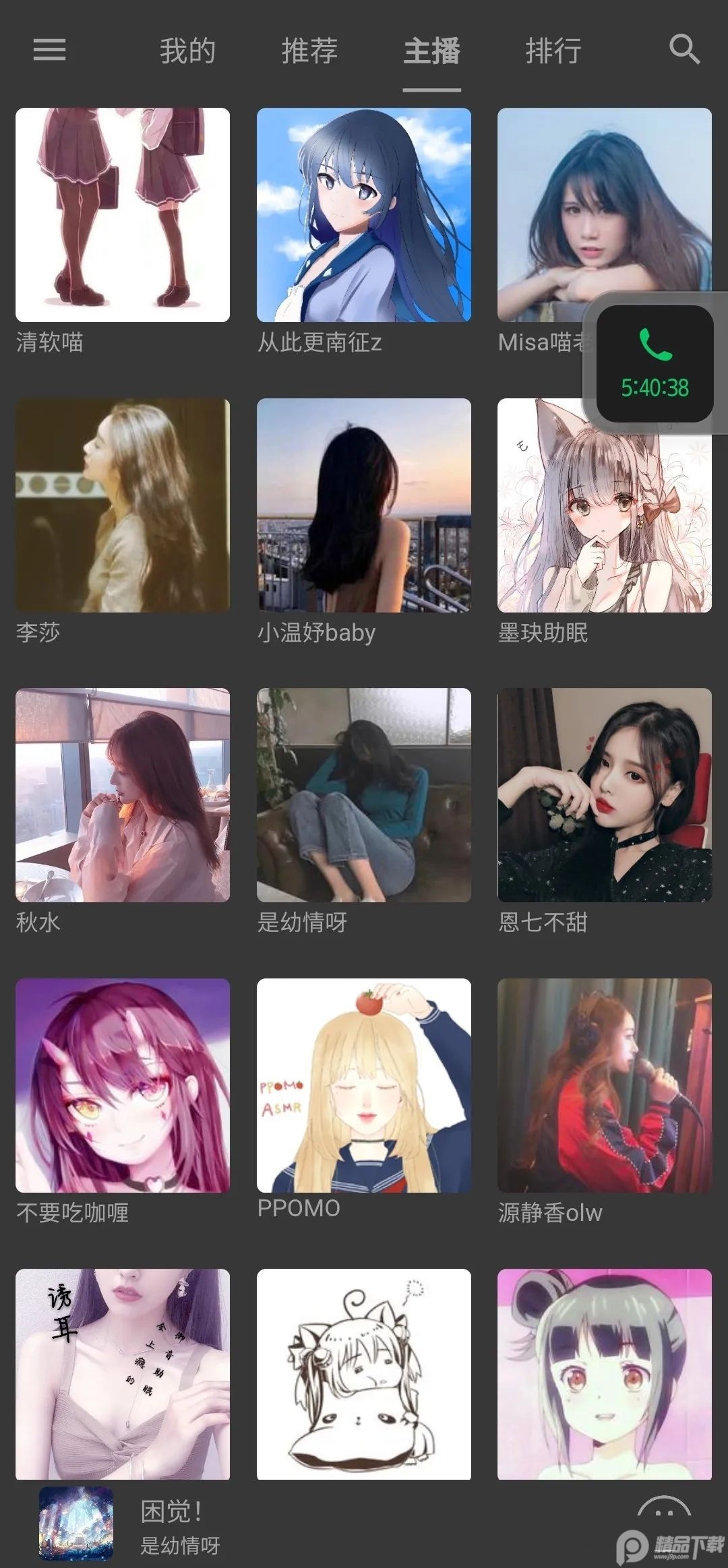Switch to the 推荐 tab
Image resolution: width=728 pixels, height=1568 pixels.
click(309, 51)
